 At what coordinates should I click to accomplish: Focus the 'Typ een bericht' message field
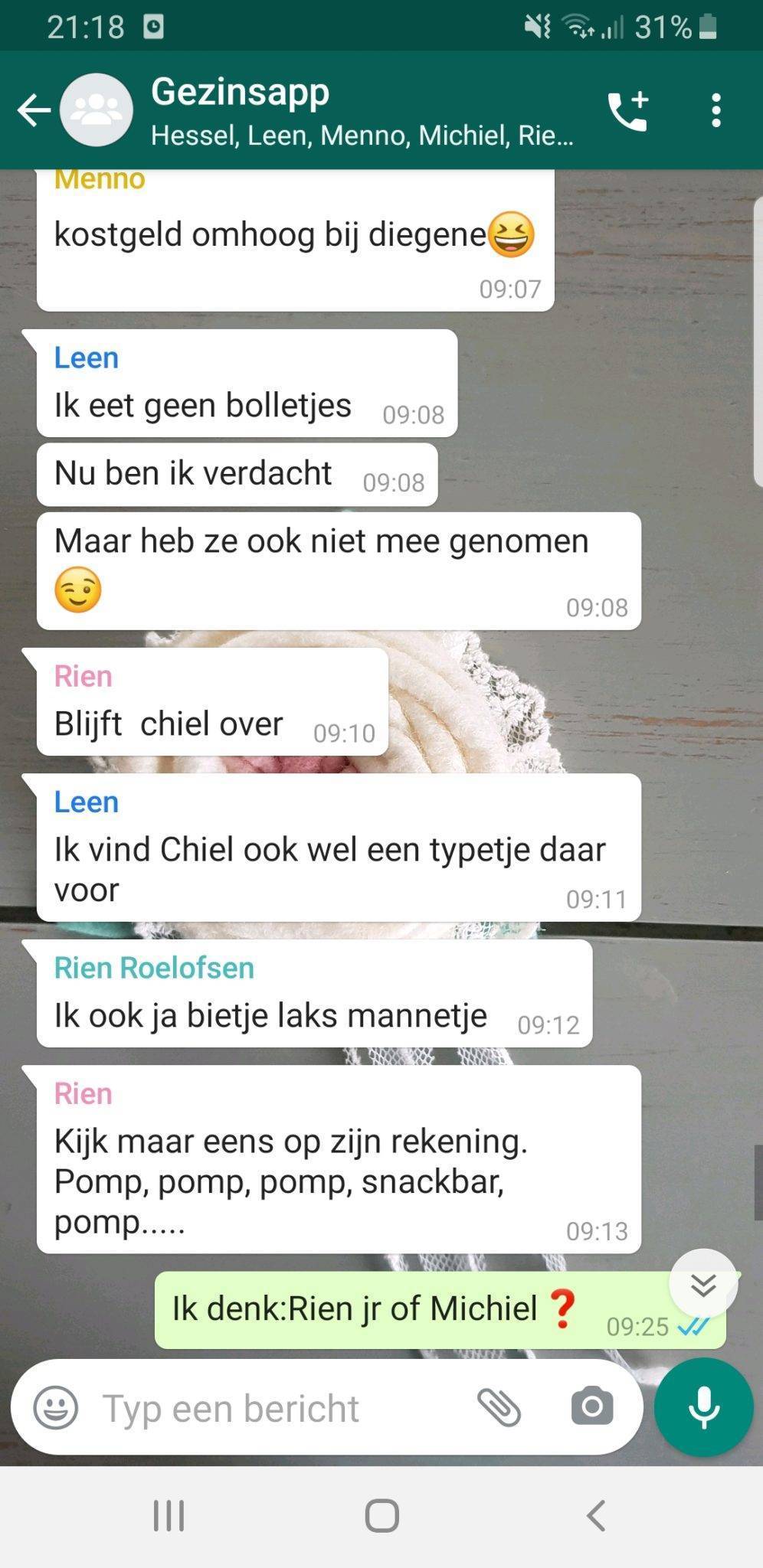(283, 1407)
